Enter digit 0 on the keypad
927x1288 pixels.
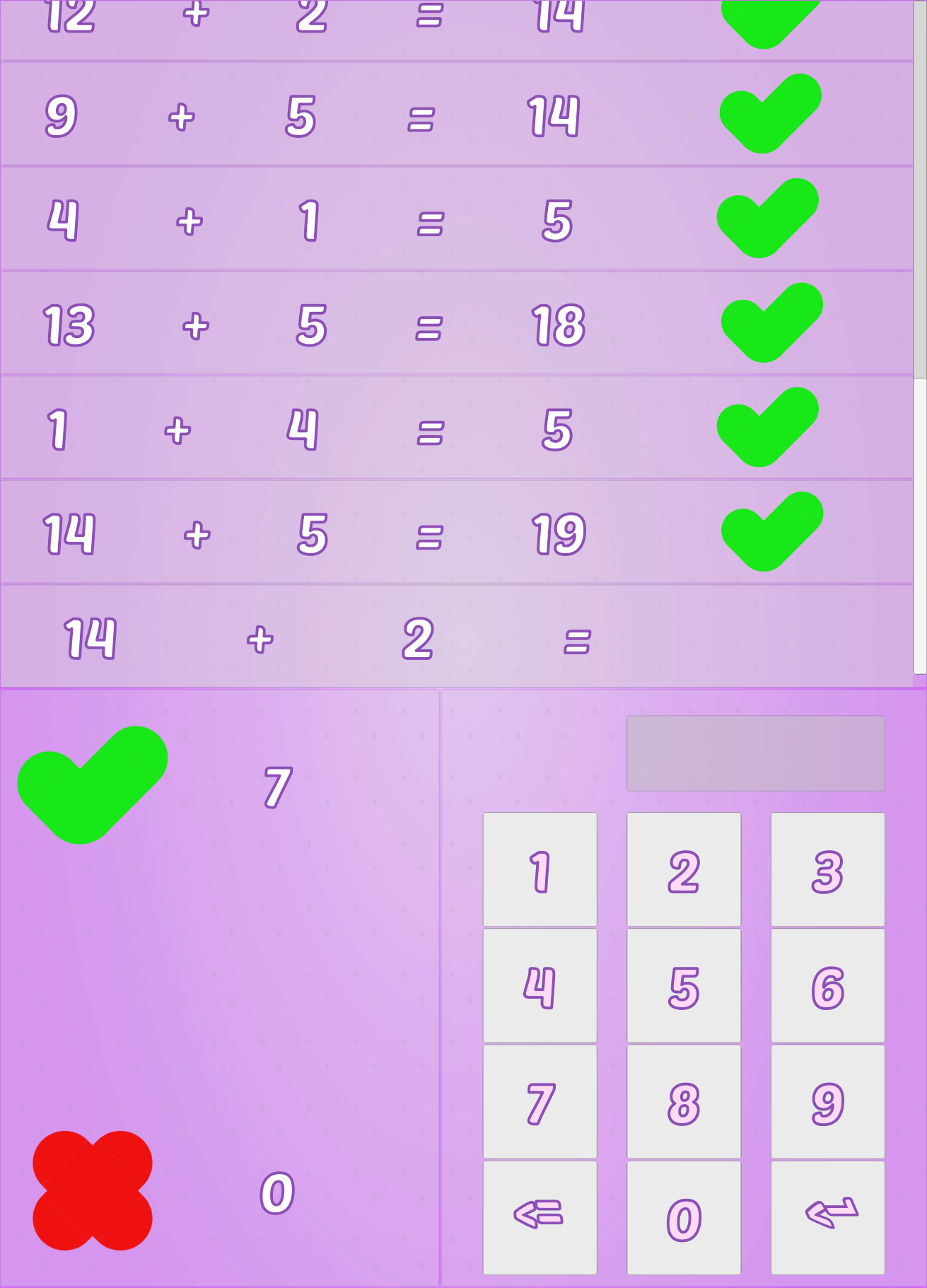coord(684,1217)
